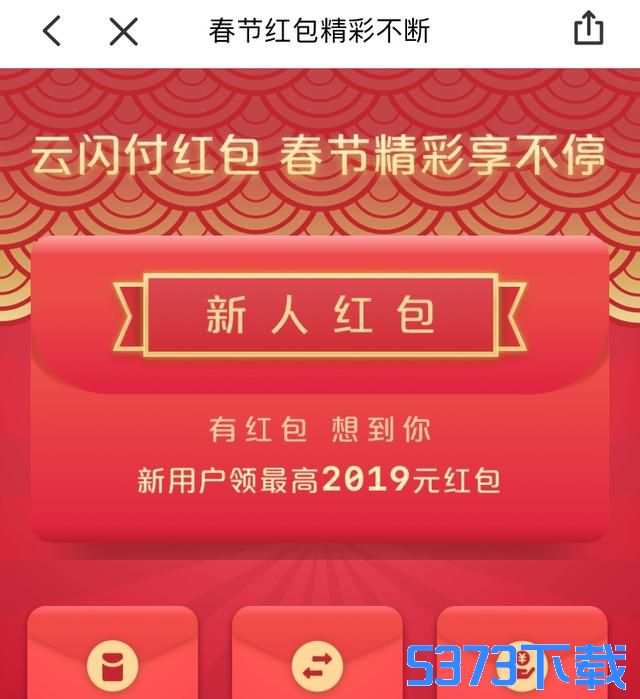Go back to the previous page
Screen dimensions: 640x699
[x=53, y=31]
